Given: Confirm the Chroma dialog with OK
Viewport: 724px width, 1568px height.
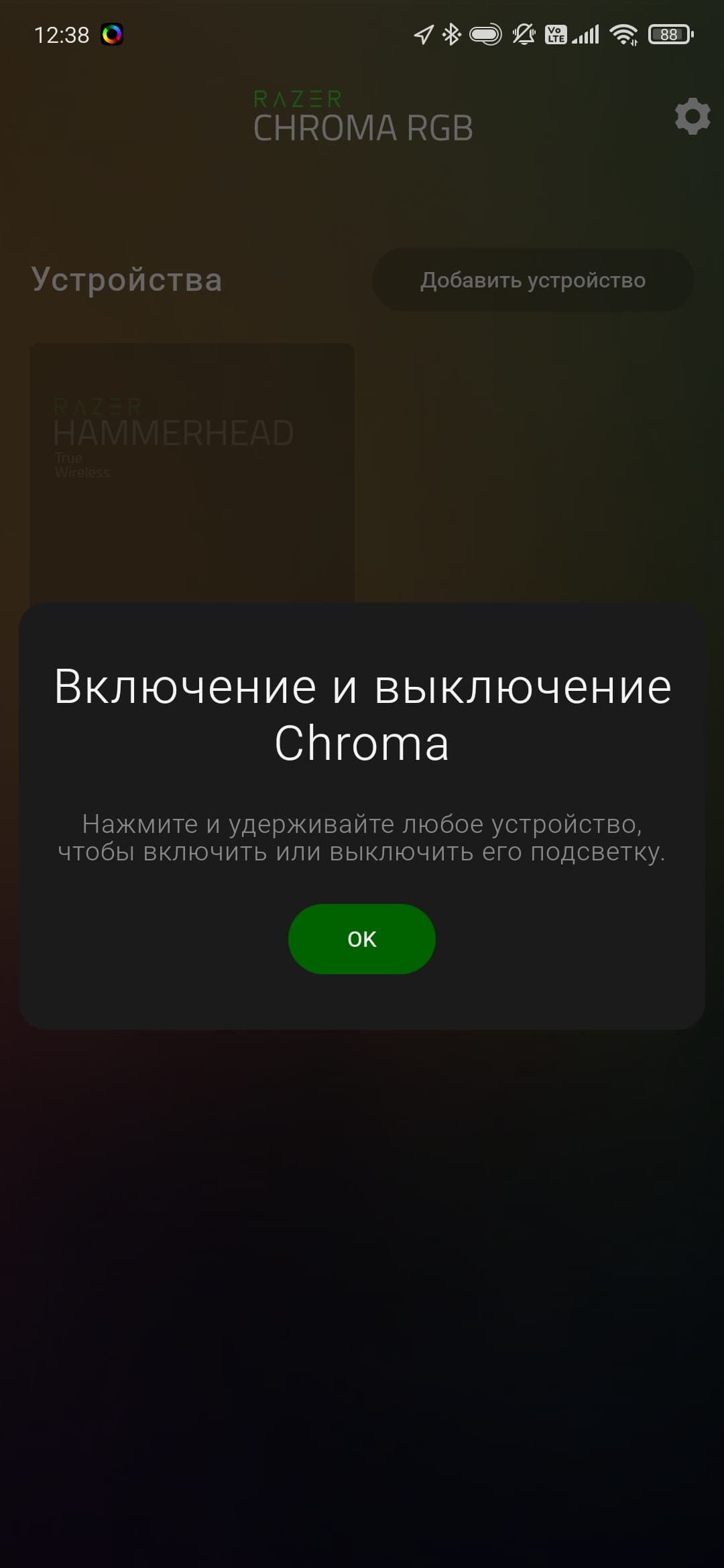Looking at the screenshot, I should click(x=361, y=938).
